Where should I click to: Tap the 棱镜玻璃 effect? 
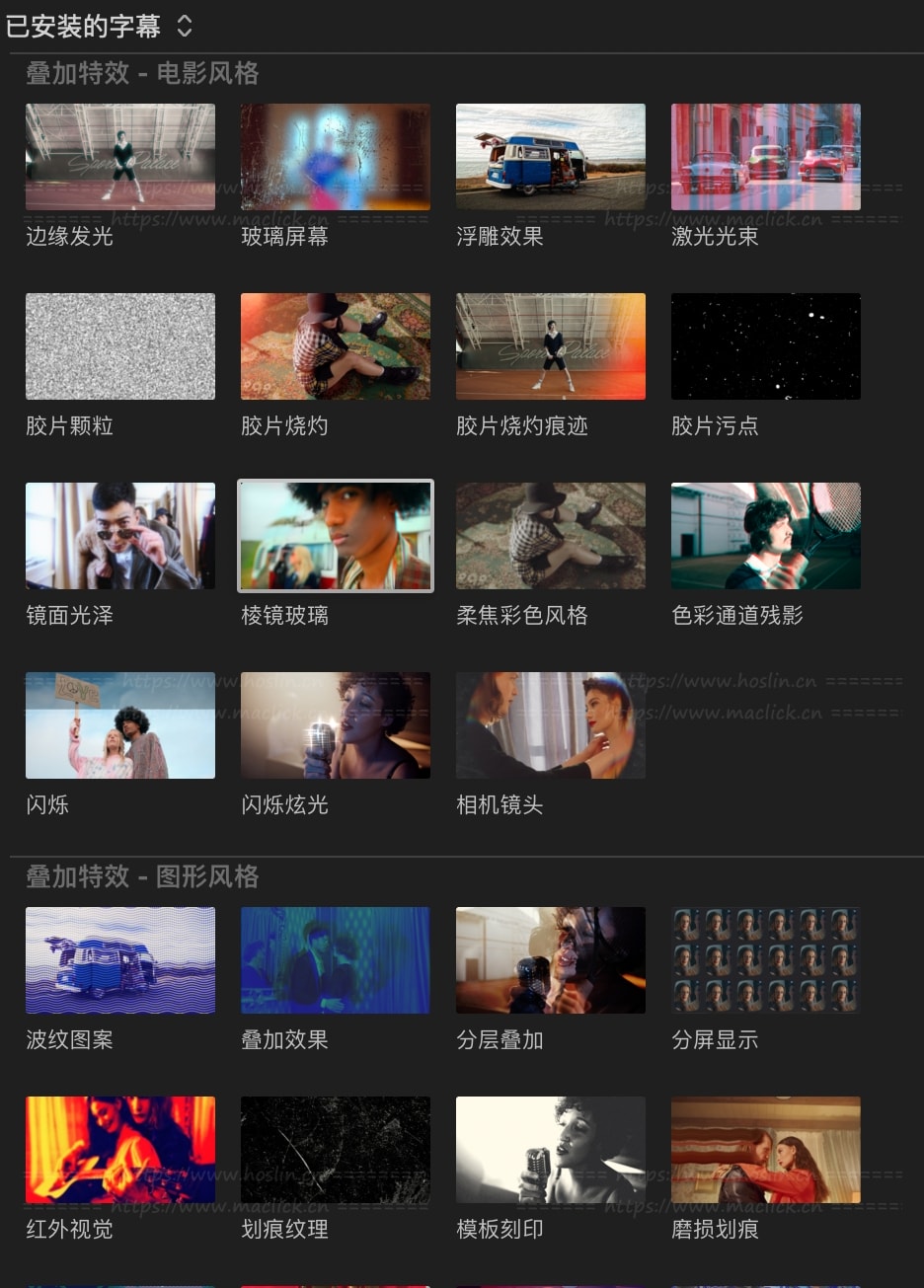[336, 536]
